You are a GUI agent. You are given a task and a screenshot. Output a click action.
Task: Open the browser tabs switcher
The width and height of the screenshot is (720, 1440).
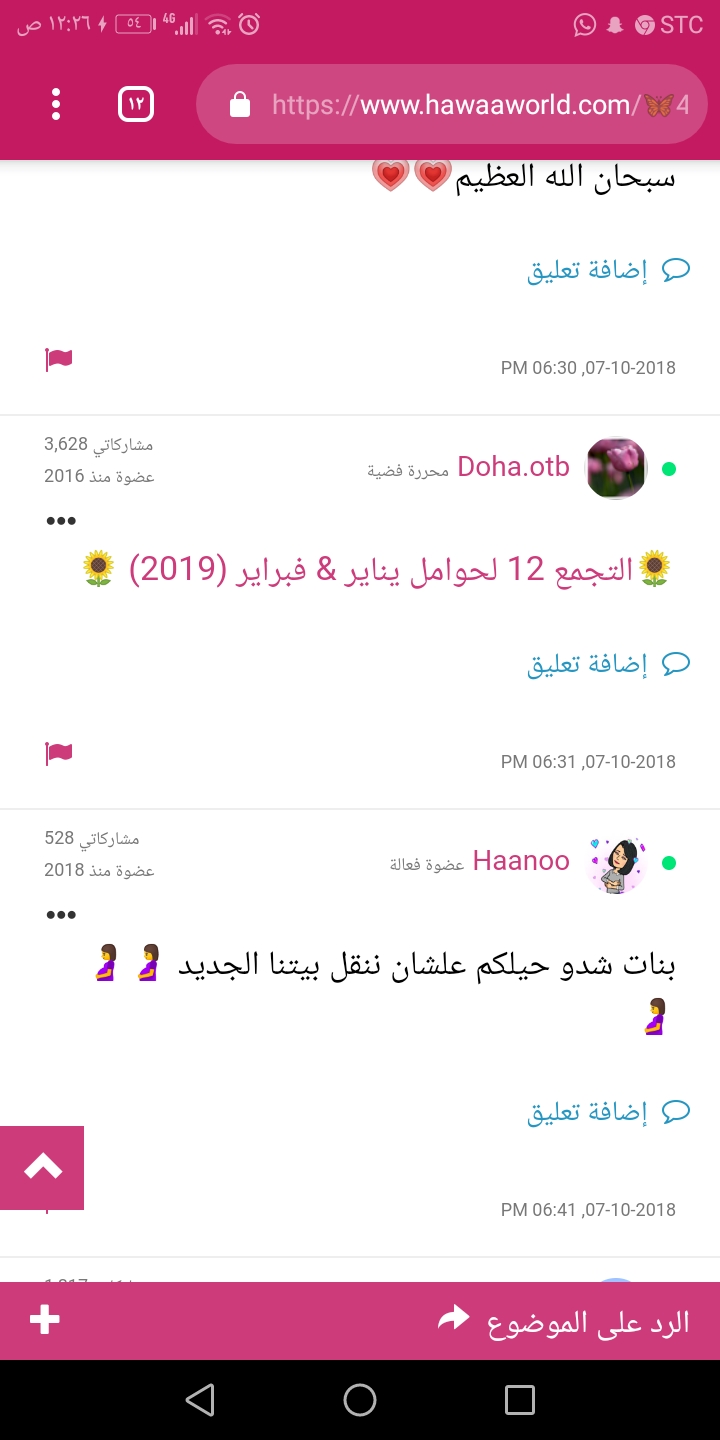[x=136, y=104]
